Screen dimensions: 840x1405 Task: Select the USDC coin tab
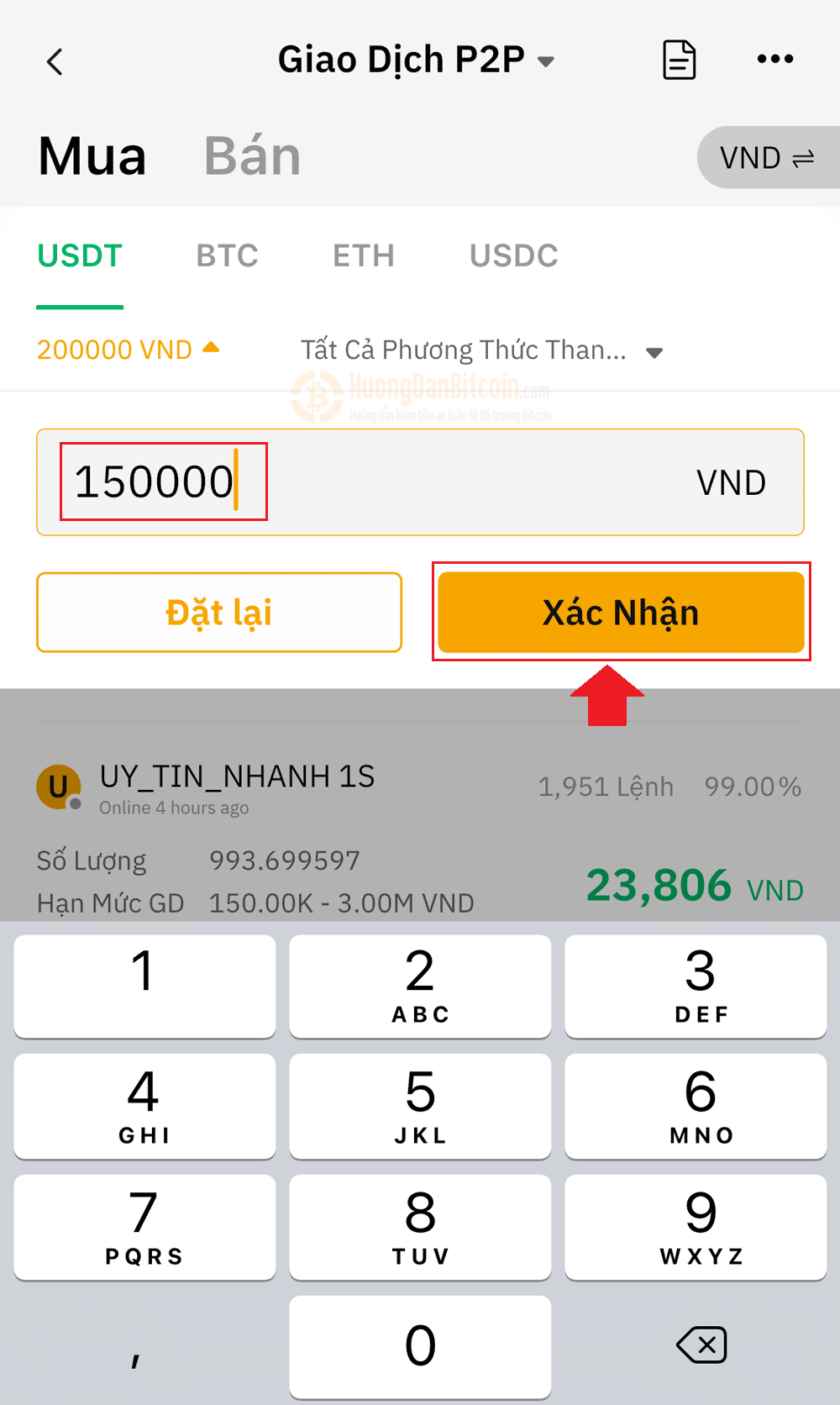click(513, 255)
